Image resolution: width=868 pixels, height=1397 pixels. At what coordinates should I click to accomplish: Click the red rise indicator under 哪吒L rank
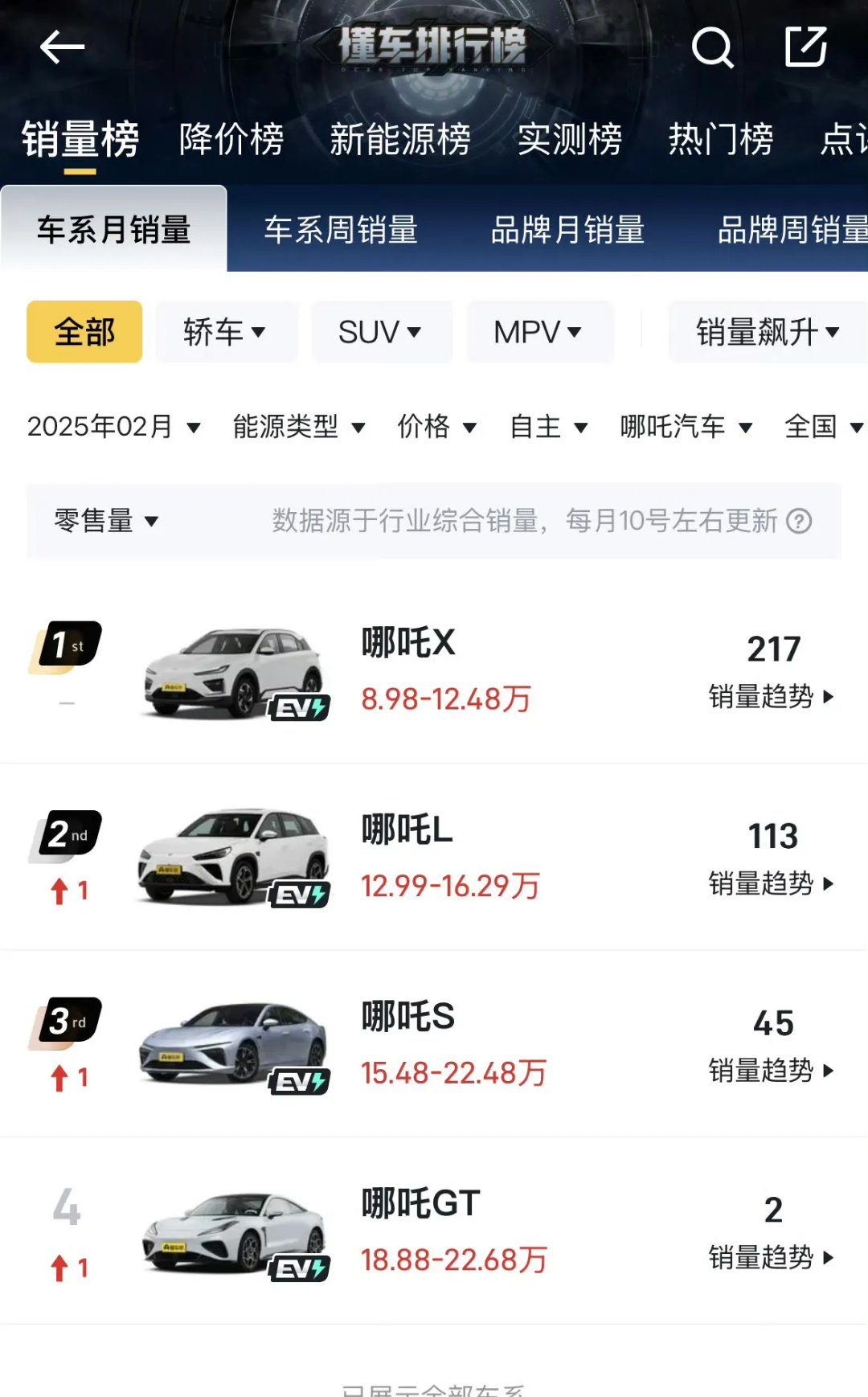(67, 889)
